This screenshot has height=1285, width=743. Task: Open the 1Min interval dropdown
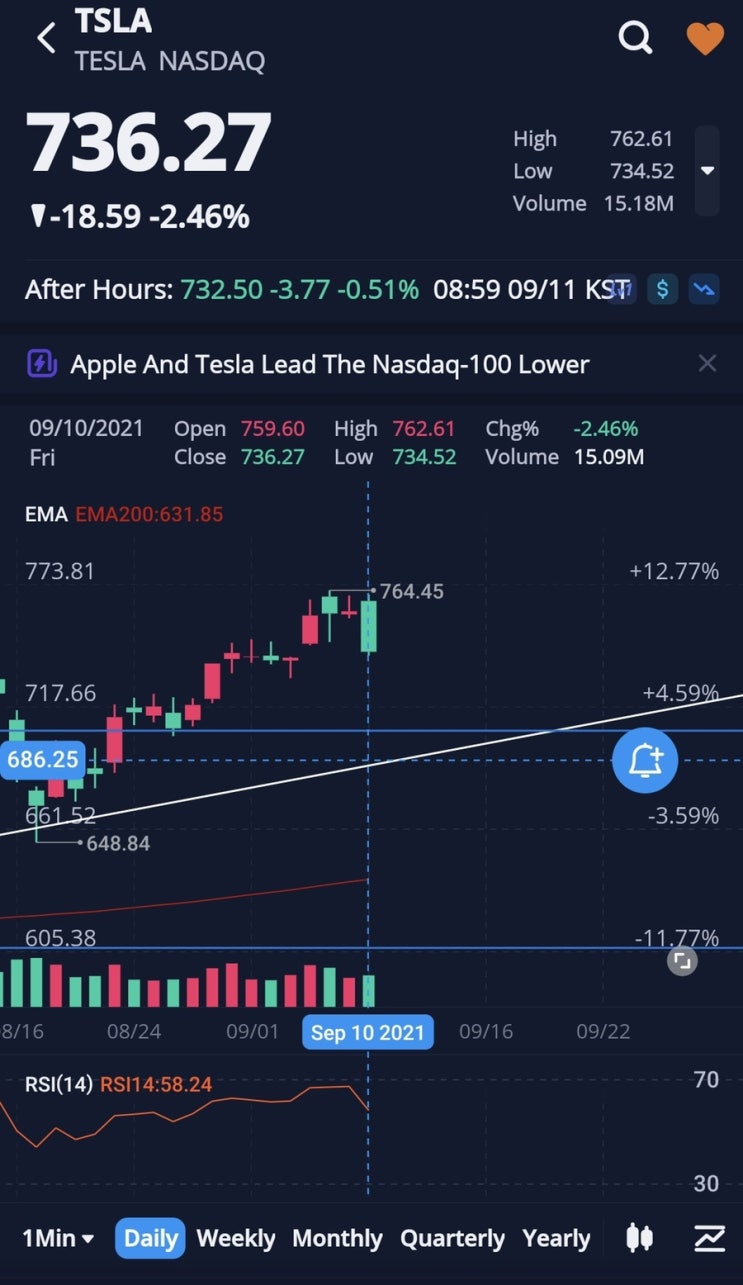(58, 1238)
